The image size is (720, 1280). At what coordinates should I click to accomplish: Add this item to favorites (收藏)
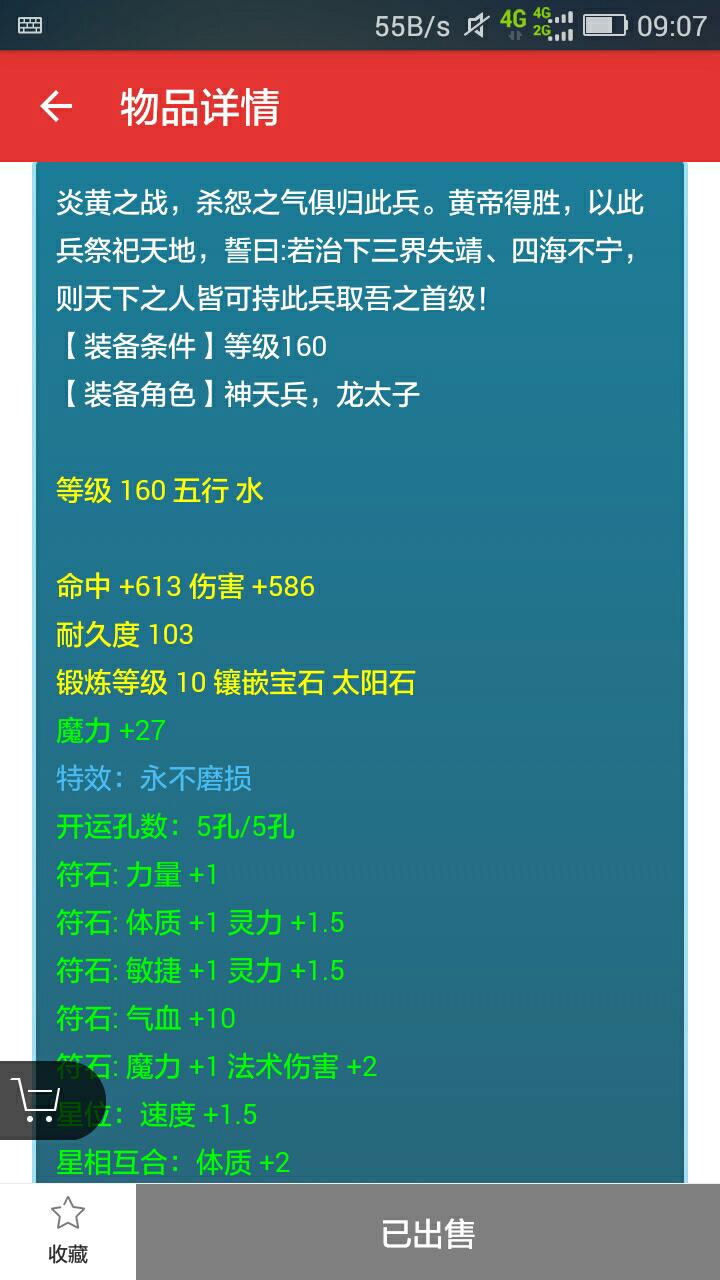[67, 1231]
